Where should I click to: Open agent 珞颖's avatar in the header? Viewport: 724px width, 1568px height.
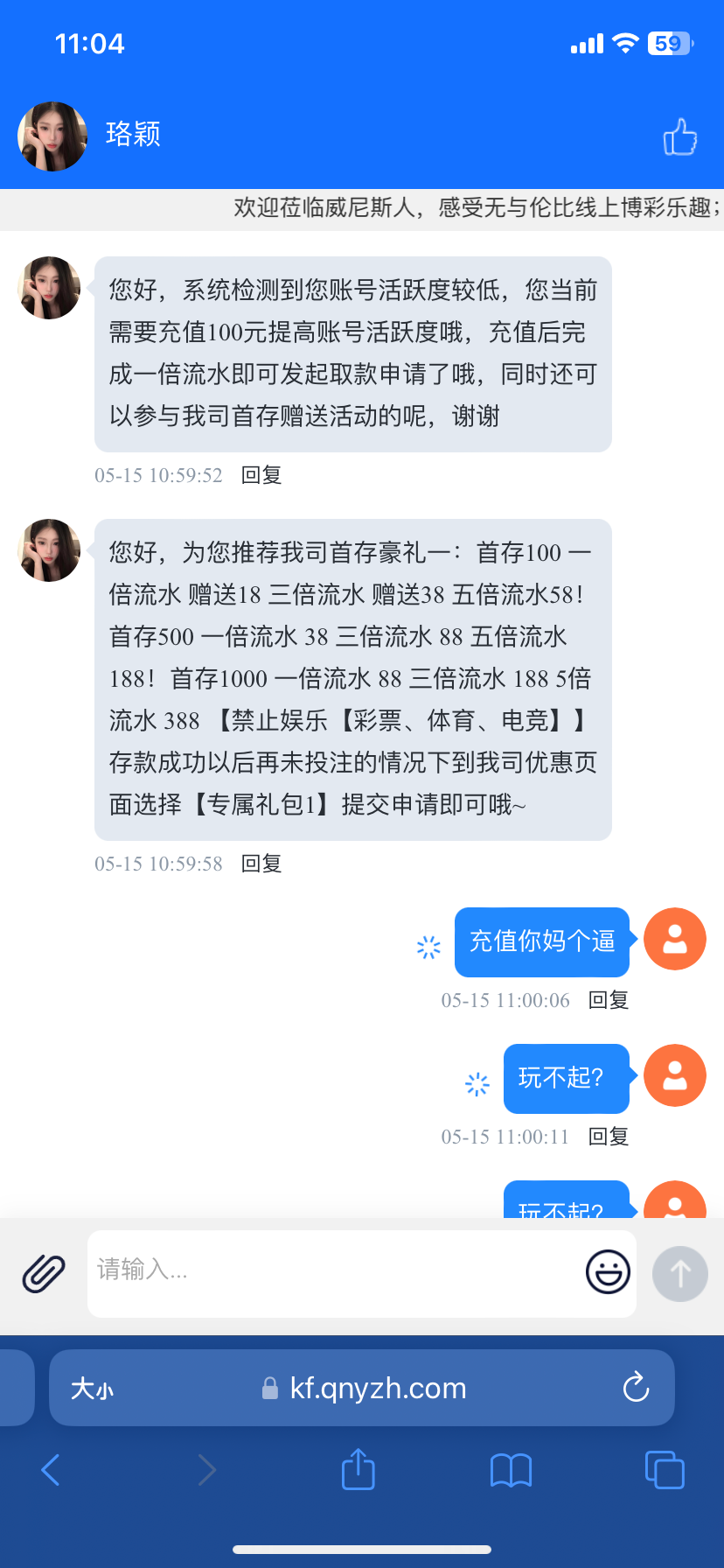(52, 136)
